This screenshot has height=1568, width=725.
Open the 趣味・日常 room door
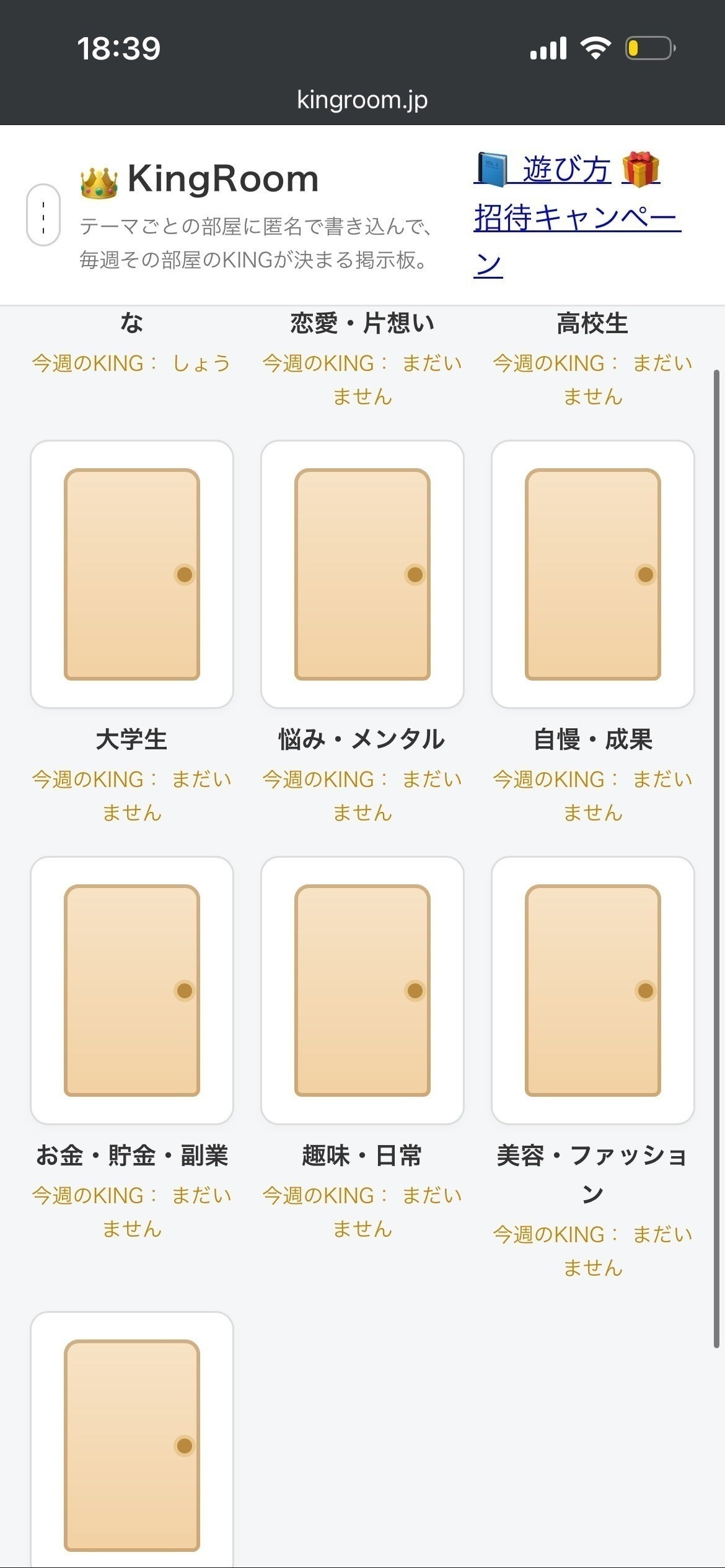point(362,990)
